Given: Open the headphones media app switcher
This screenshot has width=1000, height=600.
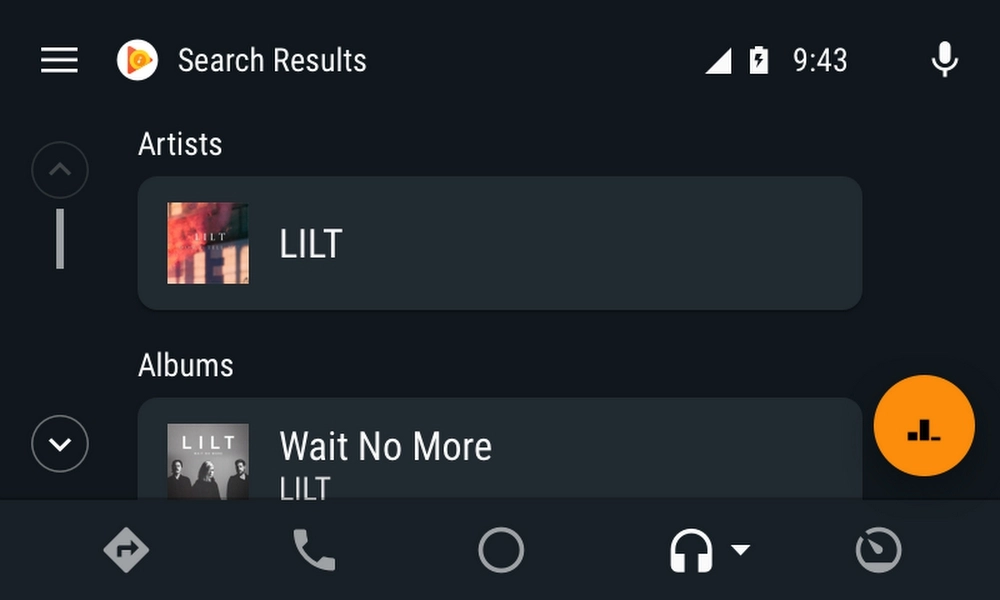Looking at the screenshot, I should tap(708, 550).
